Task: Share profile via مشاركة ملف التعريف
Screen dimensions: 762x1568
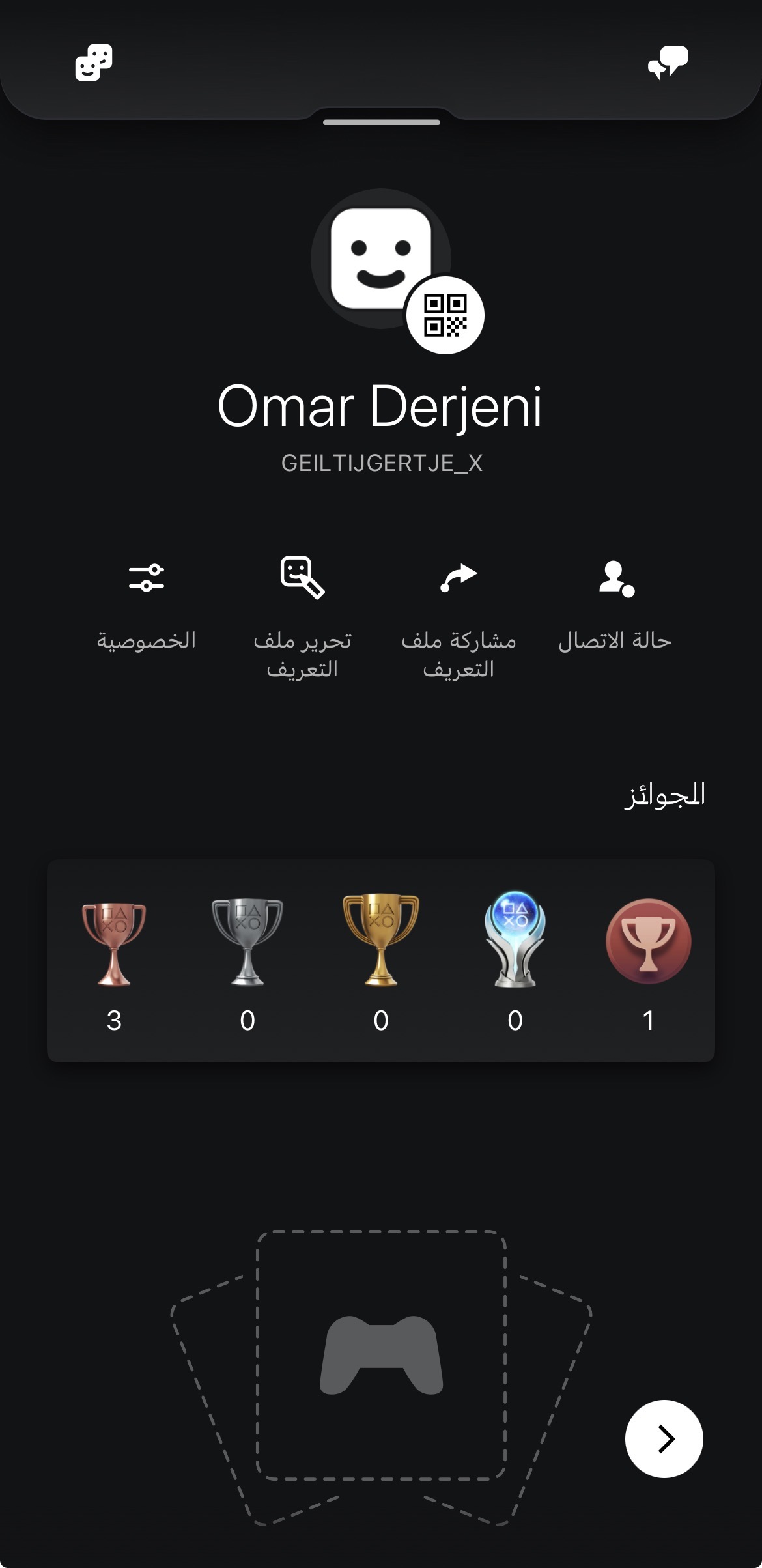Action: 459,616
